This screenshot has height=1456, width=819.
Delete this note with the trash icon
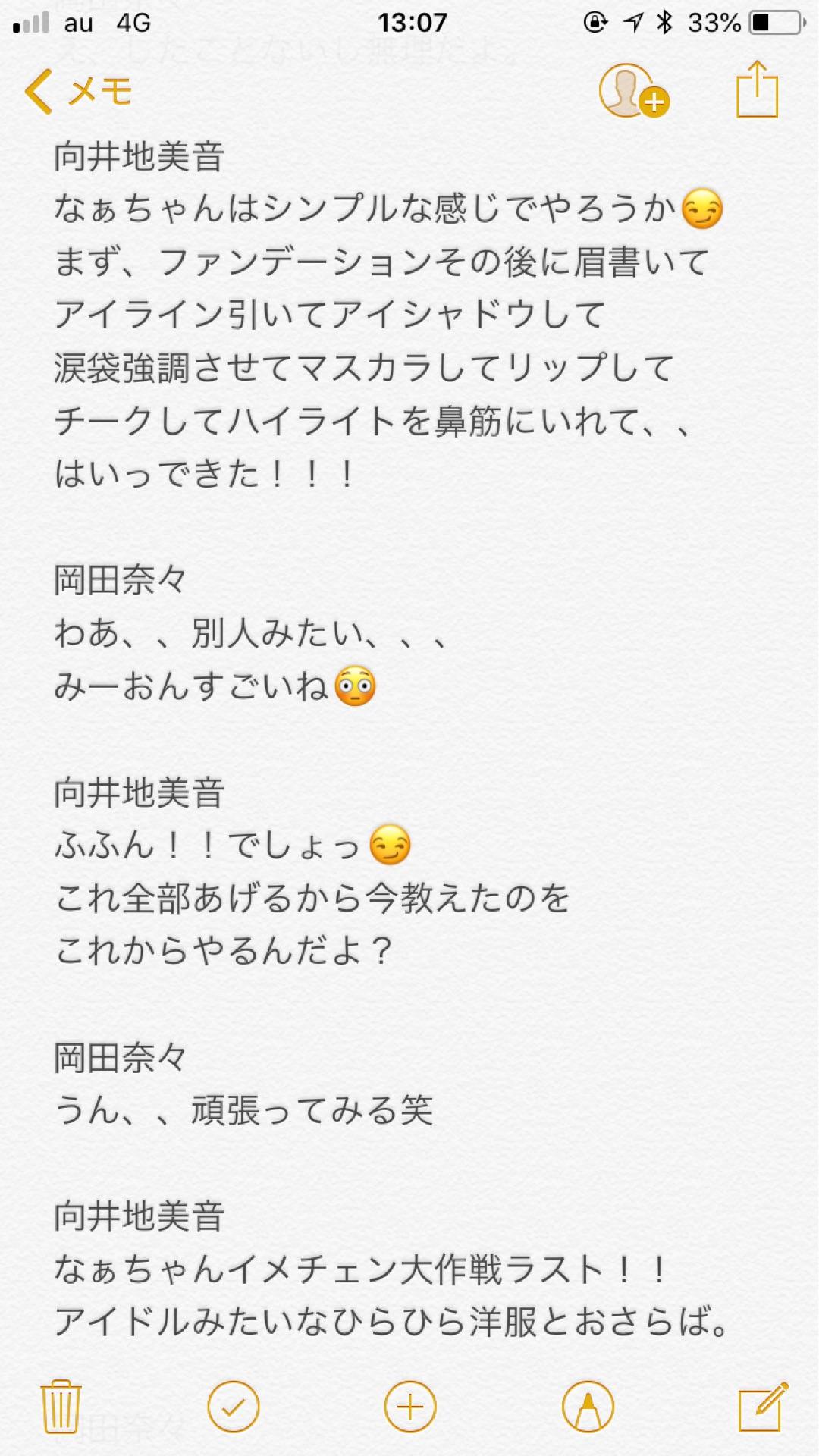point(61,1407)
